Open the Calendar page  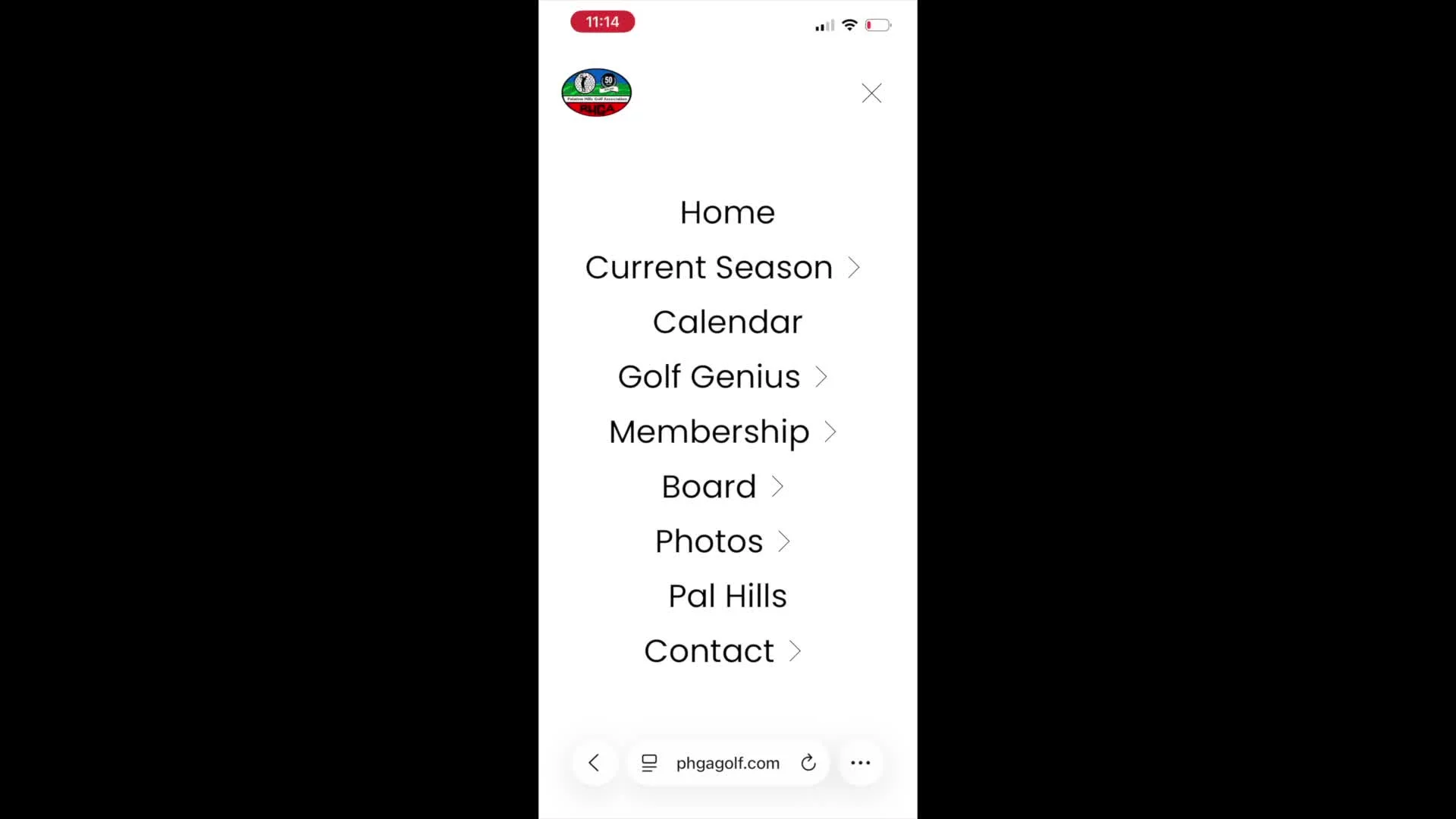pos(727,322)
